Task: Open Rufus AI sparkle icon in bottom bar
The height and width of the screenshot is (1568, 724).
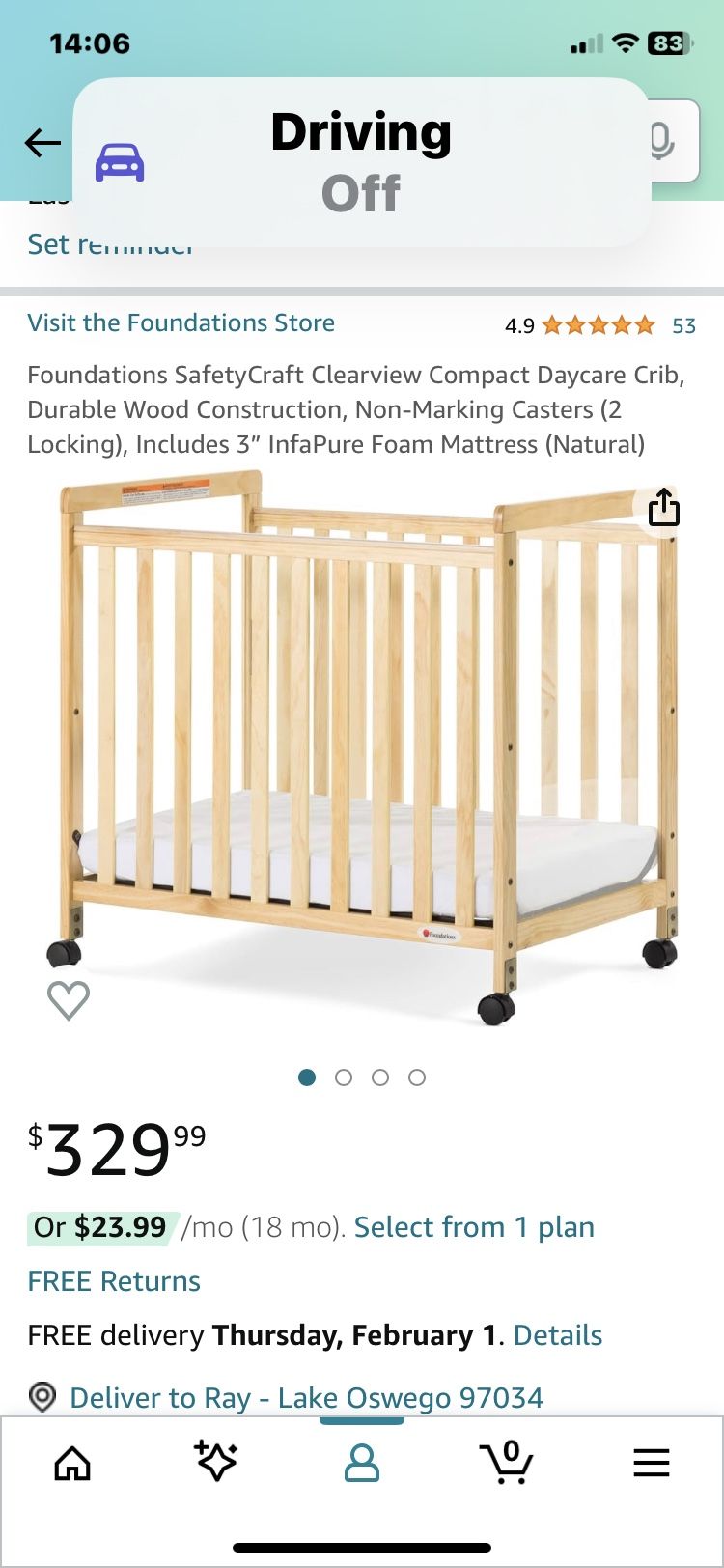Action: tap(216, 1461)
